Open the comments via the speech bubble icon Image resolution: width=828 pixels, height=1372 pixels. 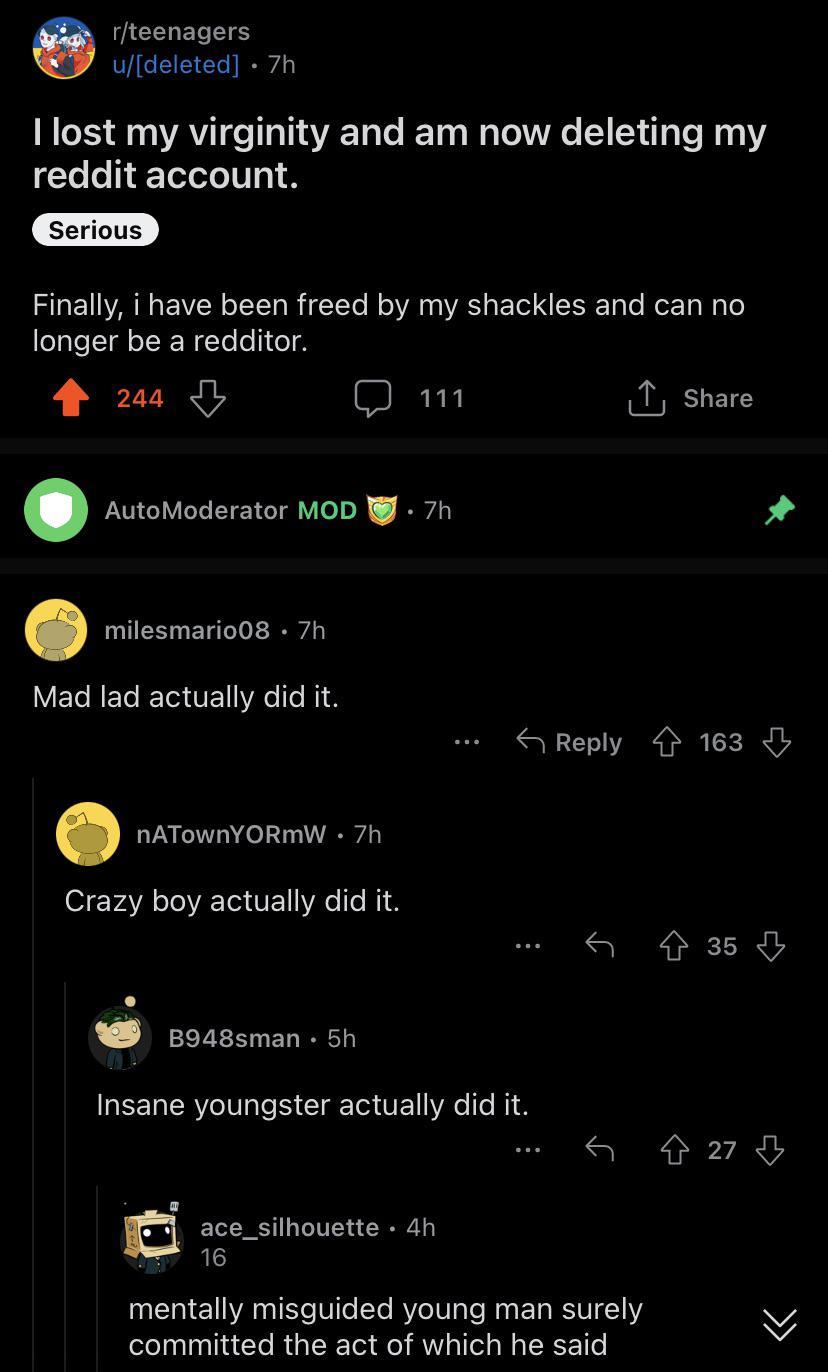click(x=373, y=398)
